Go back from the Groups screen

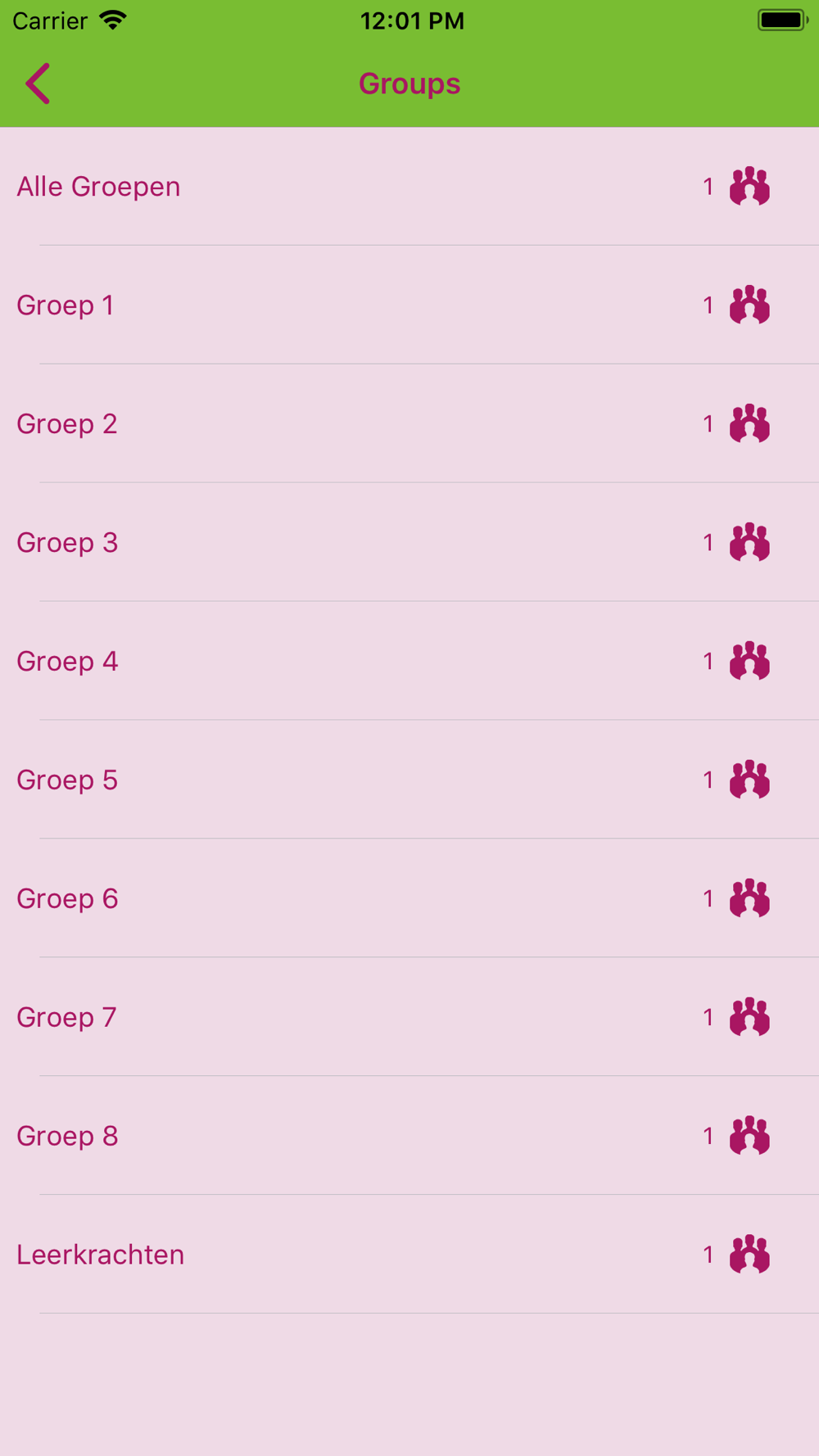pyautogui.click(x=38, y=84)
